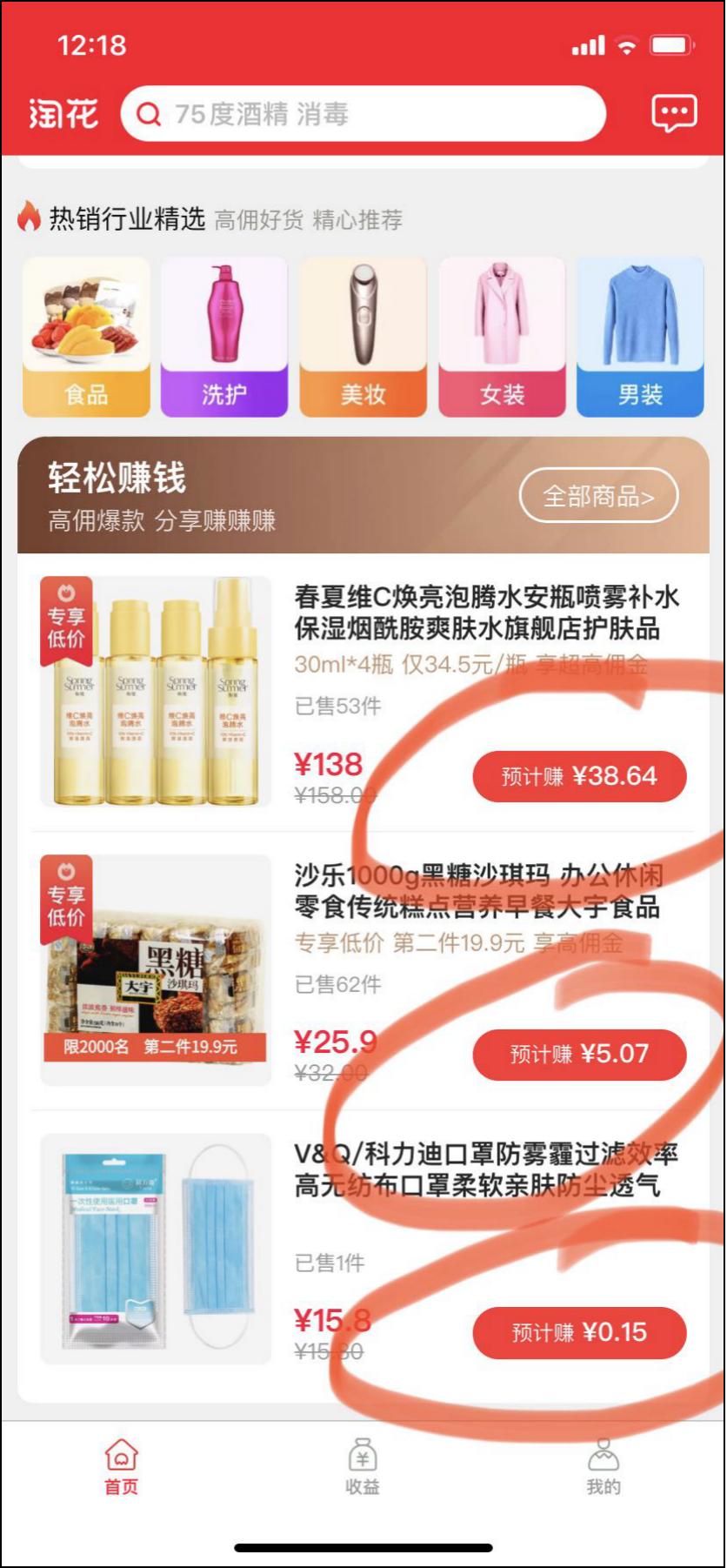This screenshot has width=727, height=1568.
Task: View 全部商品 in 轻松赚钱 section
Action: pyautogui.click(x=598, y=496)
